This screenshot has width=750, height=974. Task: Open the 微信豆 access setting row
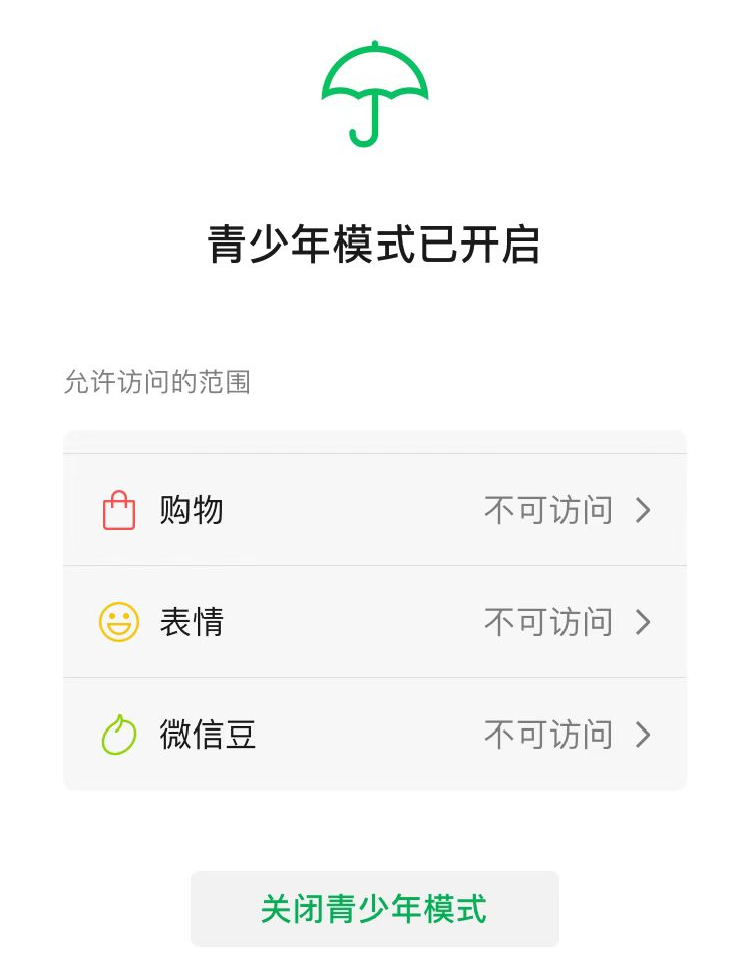click(x=374, y=735)
